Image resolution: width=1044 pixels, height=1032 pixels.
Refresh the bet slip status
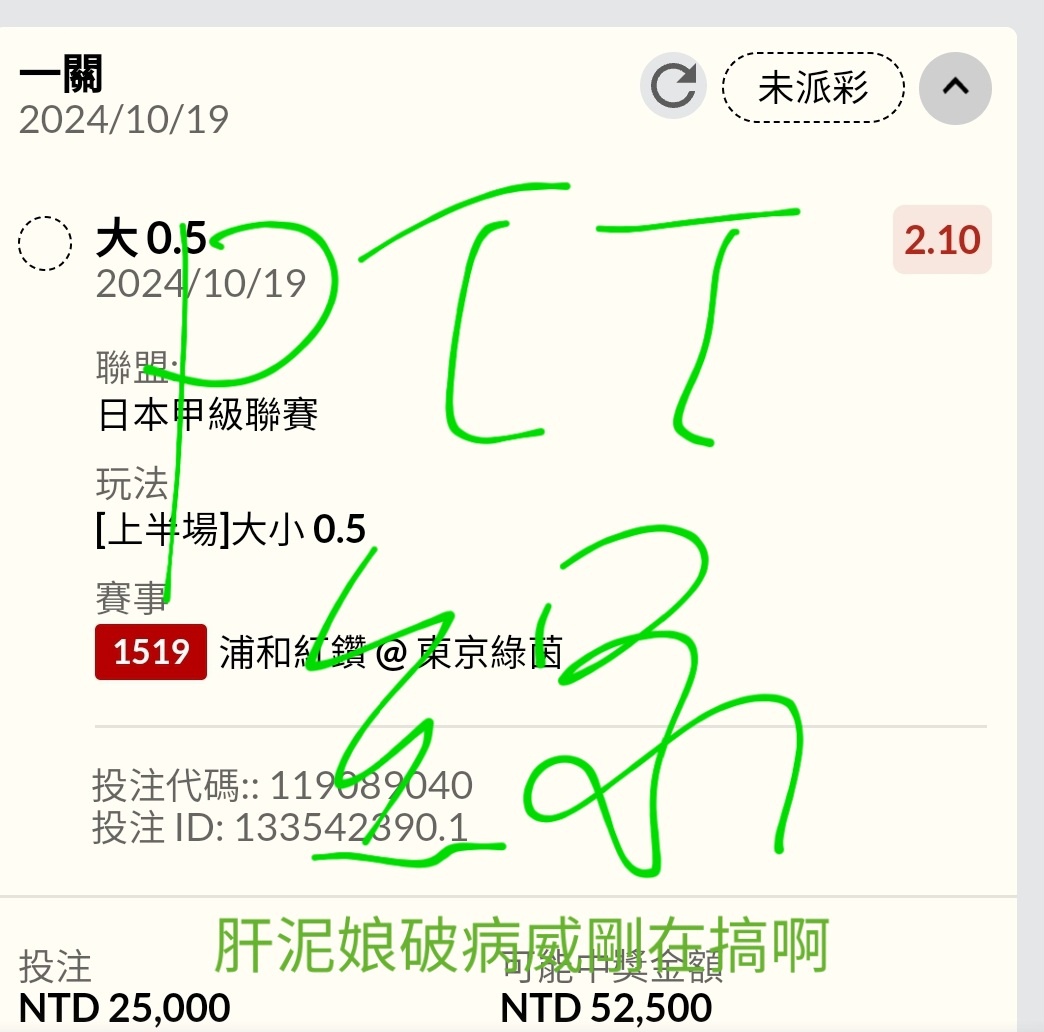673,87
